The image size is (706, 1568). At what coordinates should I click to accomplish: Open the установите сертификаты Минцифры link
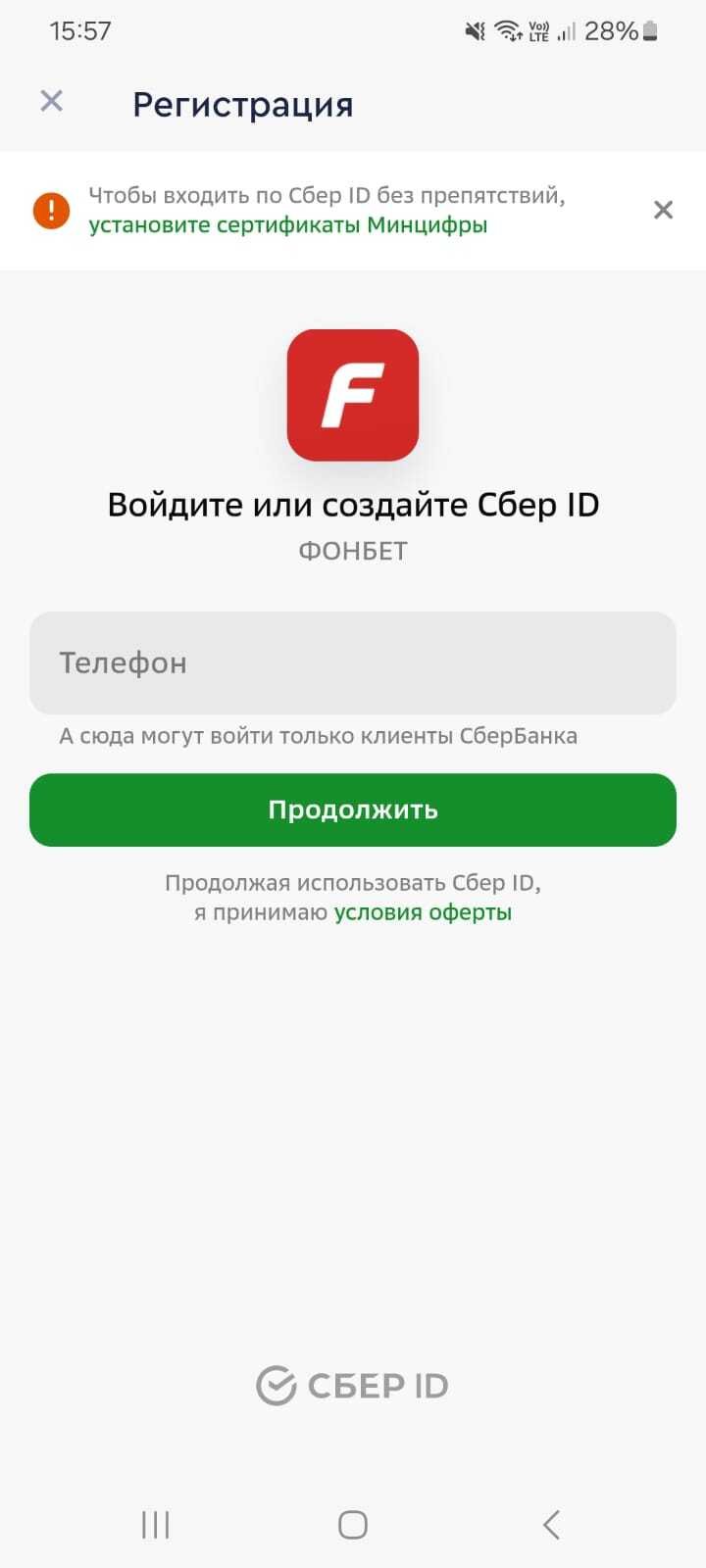point(287,225)
